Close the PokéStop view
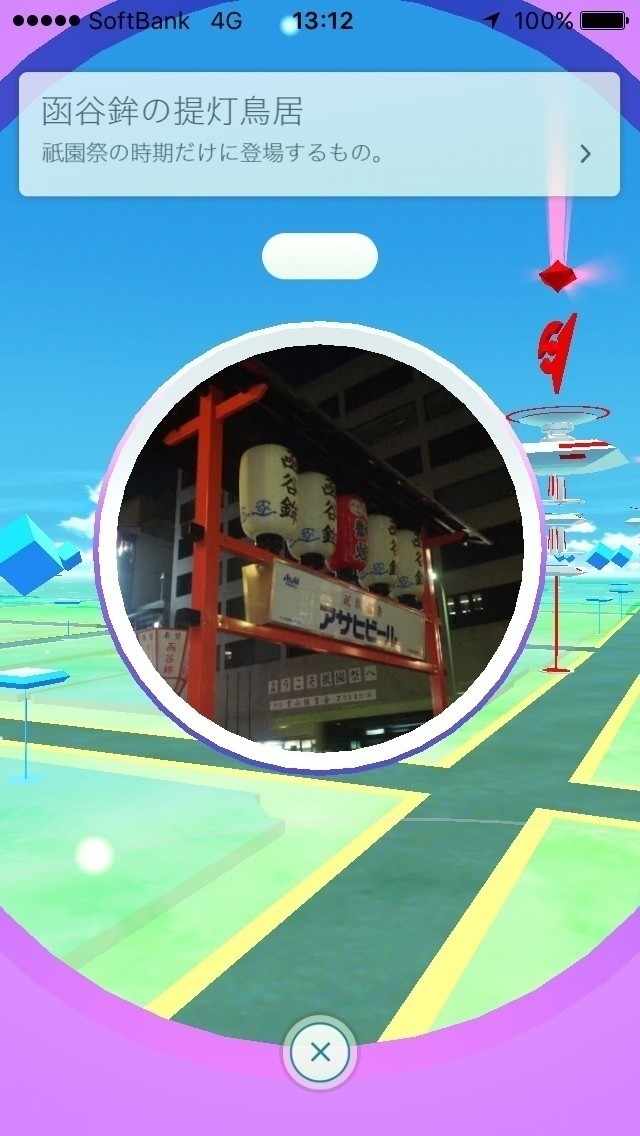The height and width of the screenshot is (1136, 640). [320, 1052]
